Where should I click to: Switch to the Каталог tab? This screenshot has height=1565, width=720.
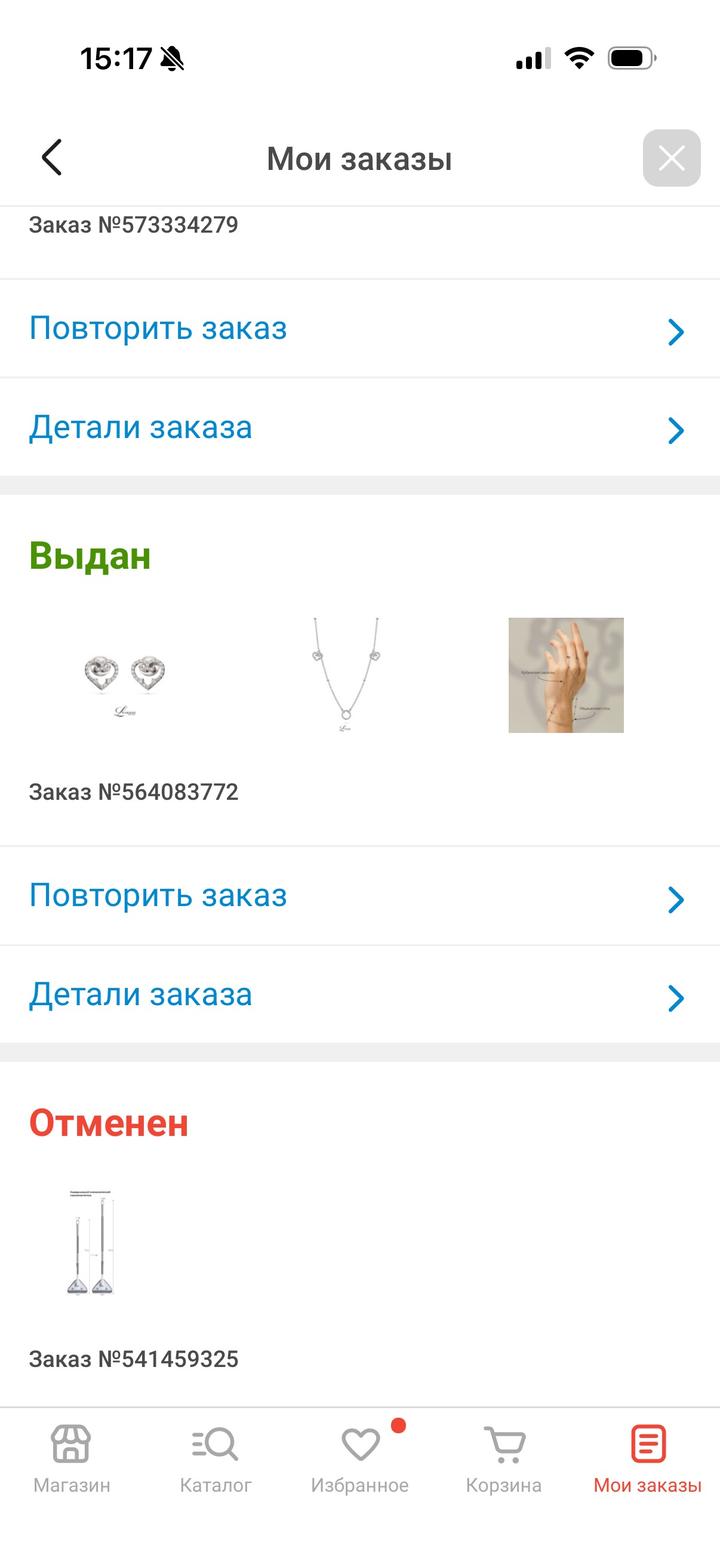tap(216, 1459)
